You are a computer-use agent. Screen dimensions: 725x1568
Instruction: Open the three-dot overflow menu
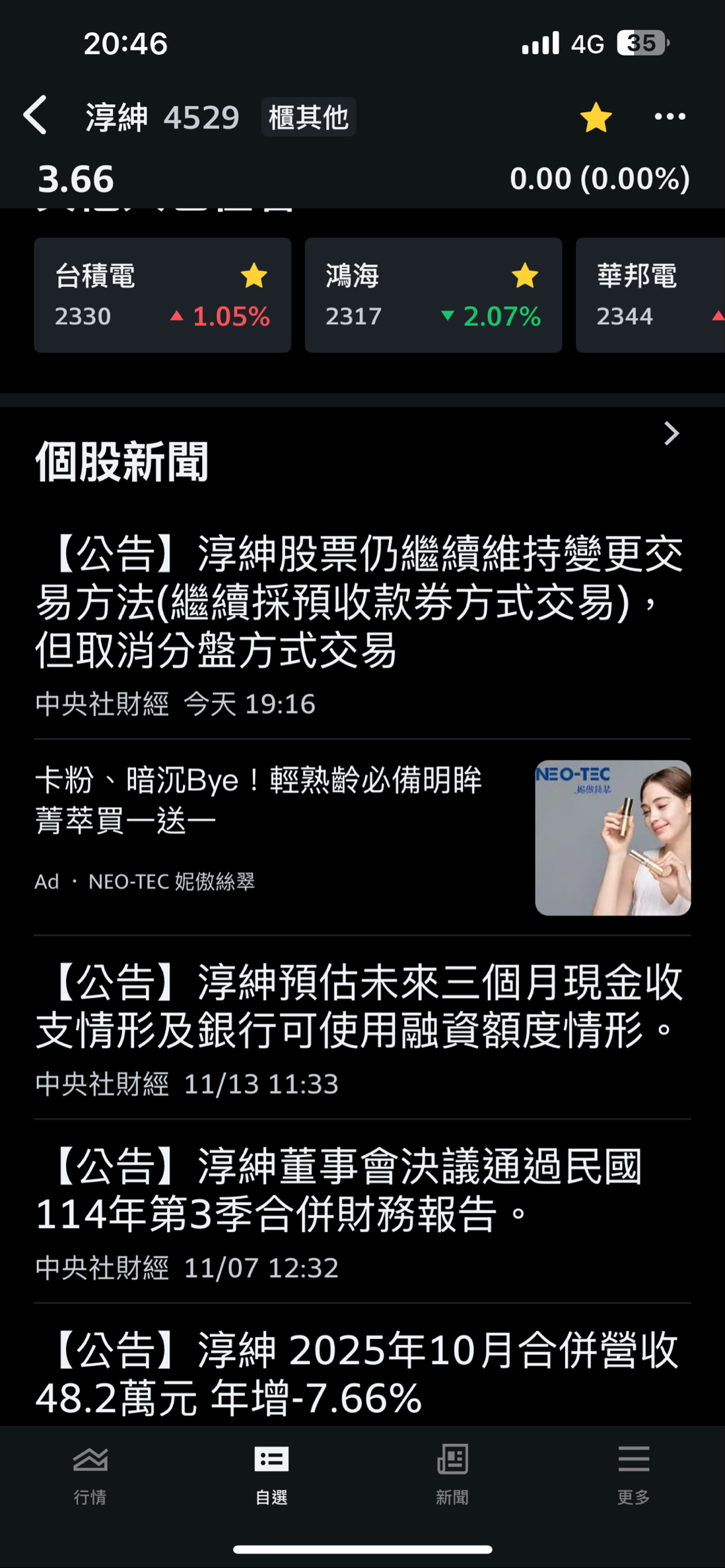click(x=670, y=117)
